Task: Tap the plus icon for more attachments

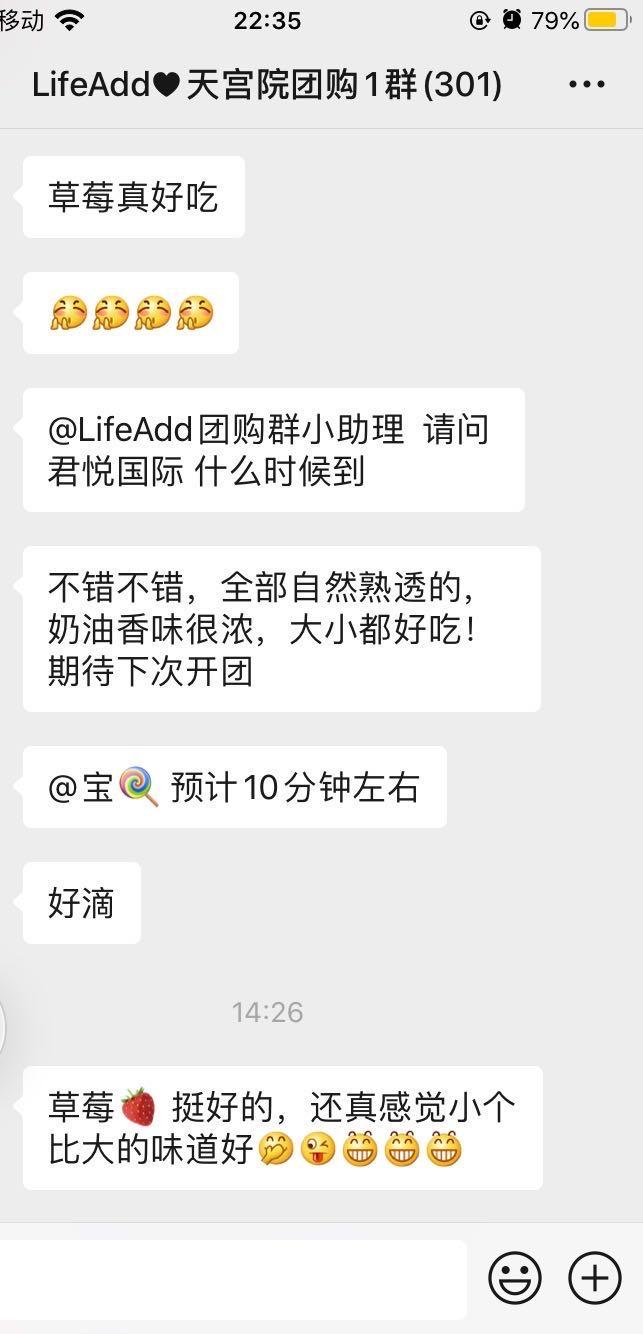Action: [x=595, y=1278]
